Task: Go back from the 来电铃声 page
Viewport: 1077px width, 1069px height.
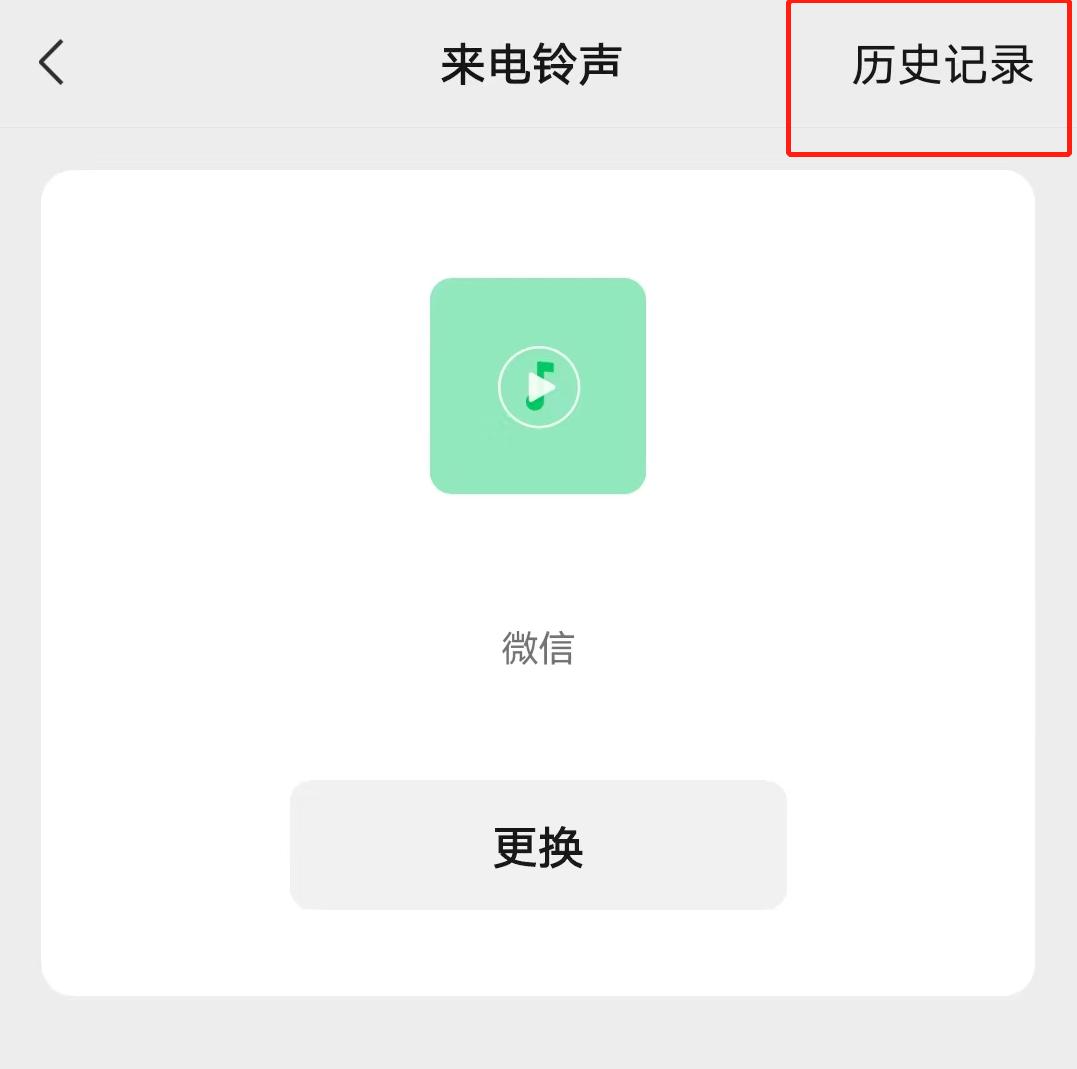Action: [x=52, y=63]
